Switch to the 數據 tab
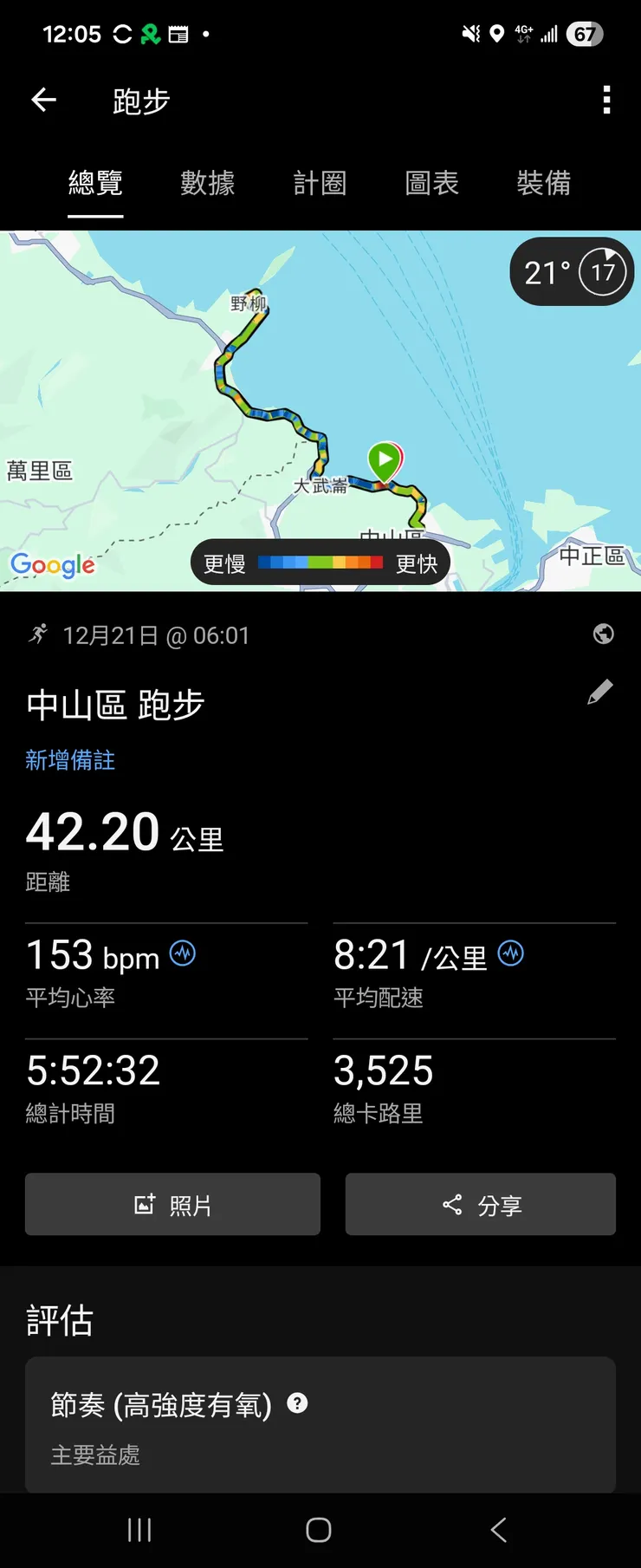 point(208,184)
